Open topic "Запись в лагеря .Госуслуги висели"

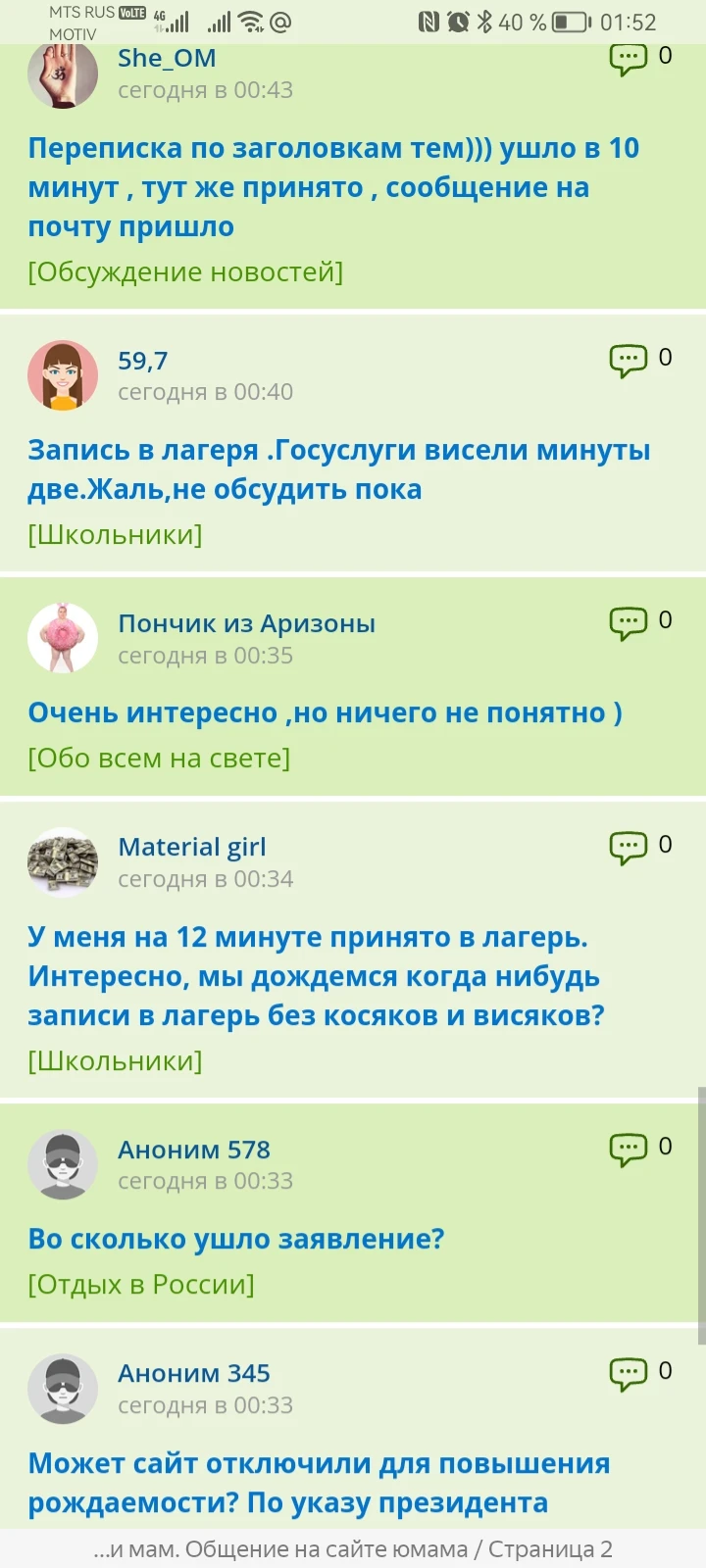[x=339, y=469]
